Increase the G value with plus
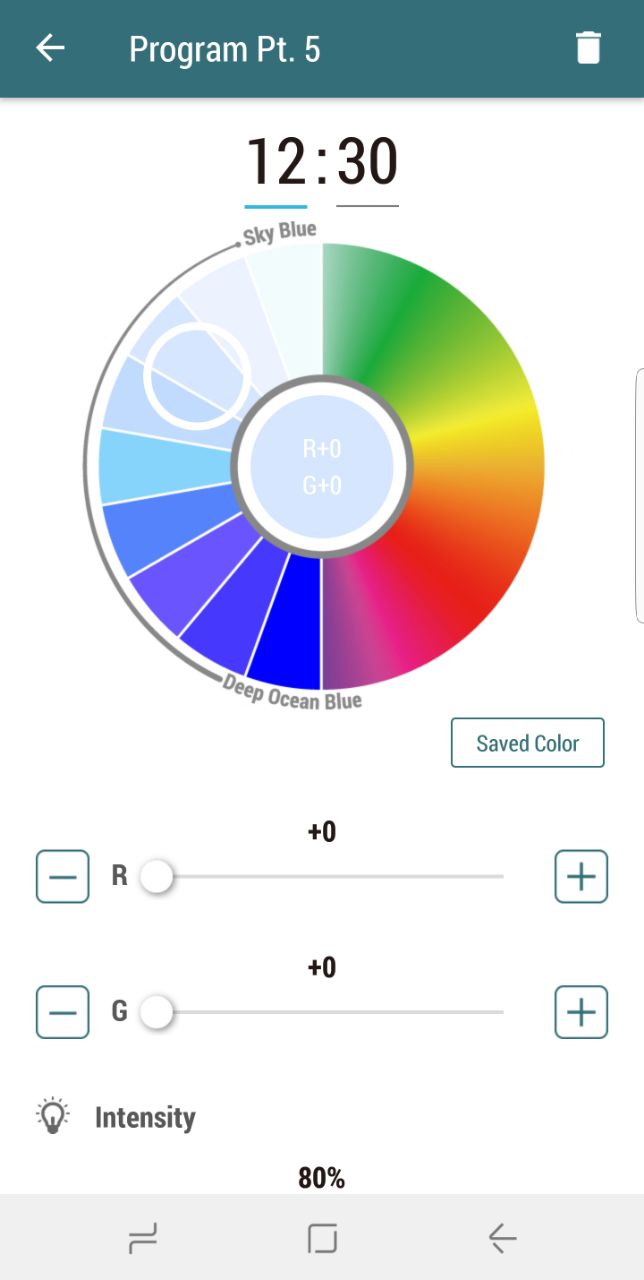Viewport: 644px width, 1280px height. [x=581, y=1012]
